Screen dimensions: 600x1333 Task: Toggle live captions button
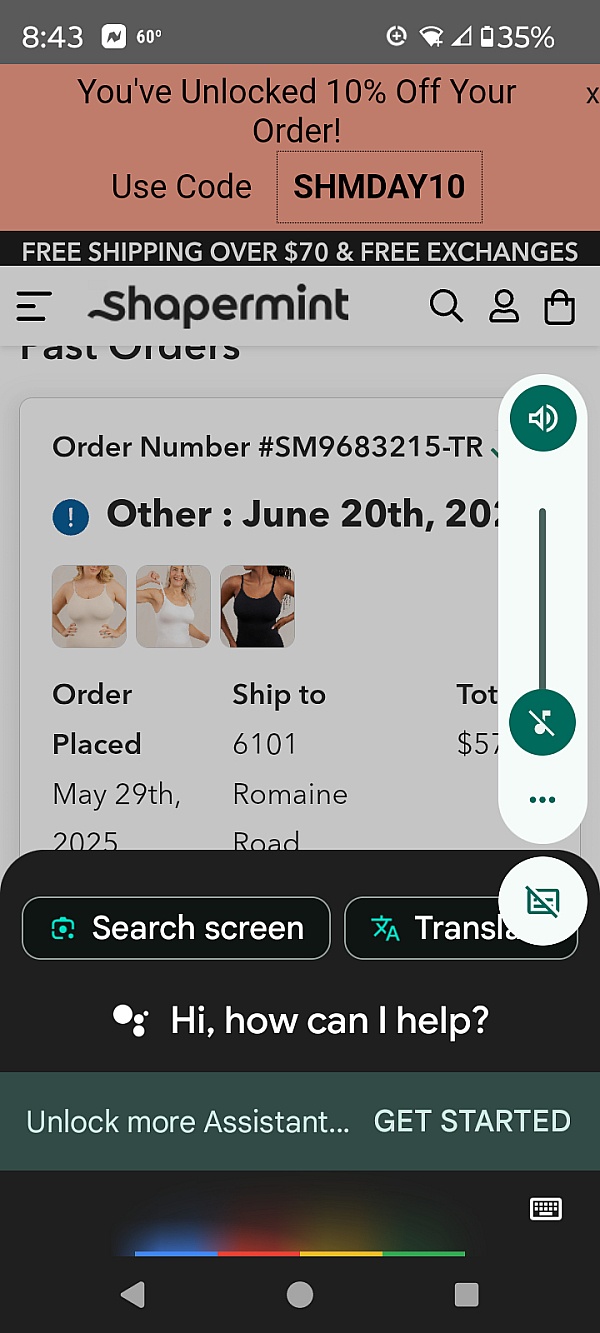click(542, 902)
